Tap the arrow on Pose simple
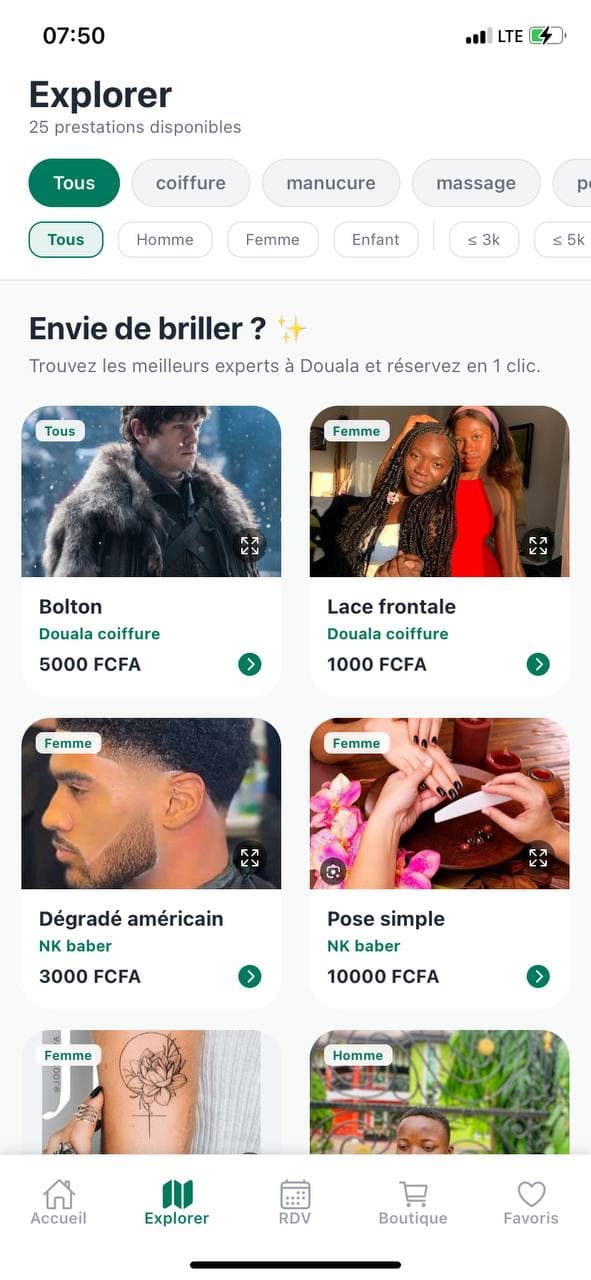The height and width of the screenshot is (1280, 591). click(538, 976)
